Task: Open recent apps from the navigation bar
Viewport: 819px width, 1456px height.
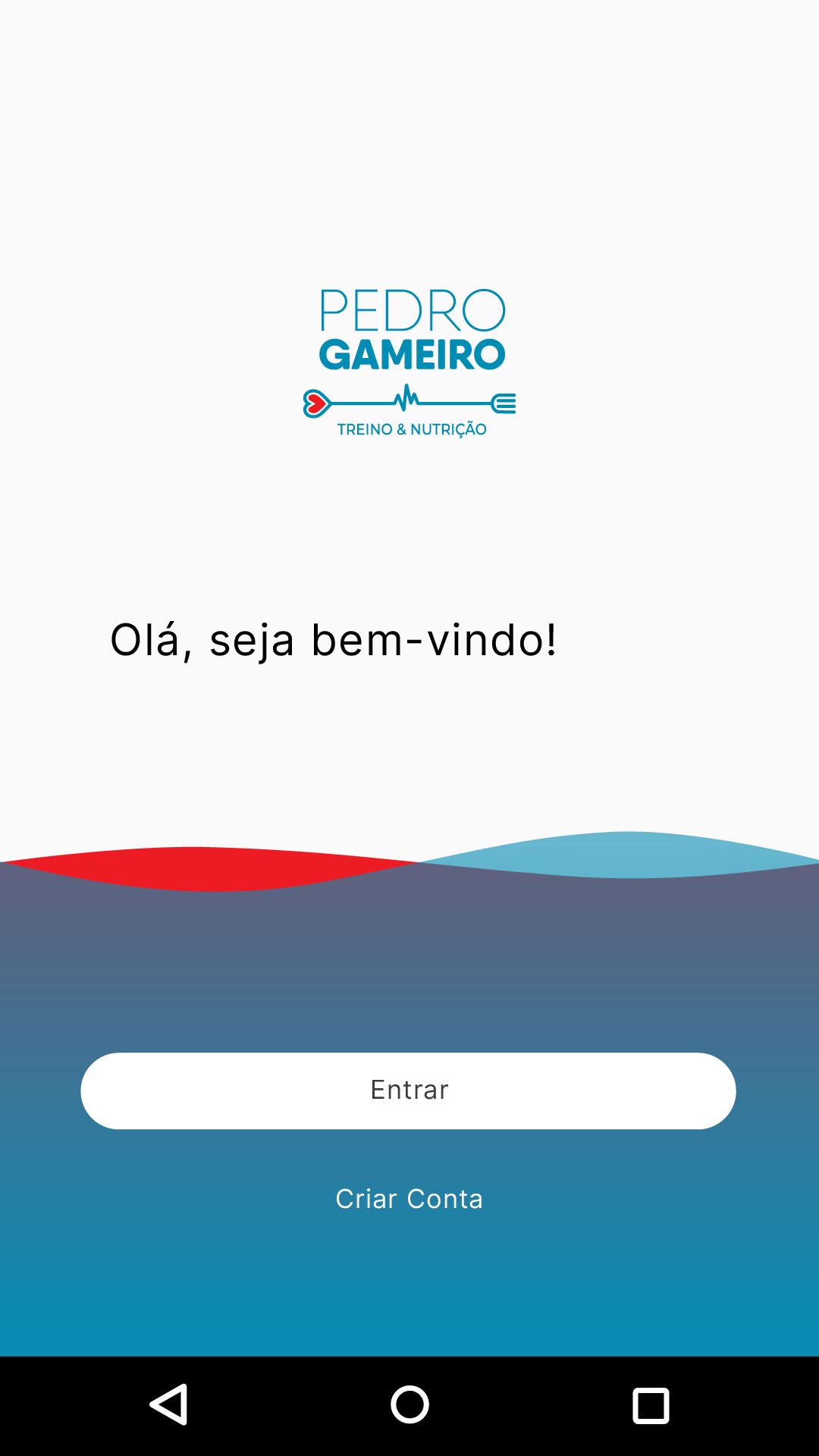Action: pyautogui.click(x=651, y=1405)
